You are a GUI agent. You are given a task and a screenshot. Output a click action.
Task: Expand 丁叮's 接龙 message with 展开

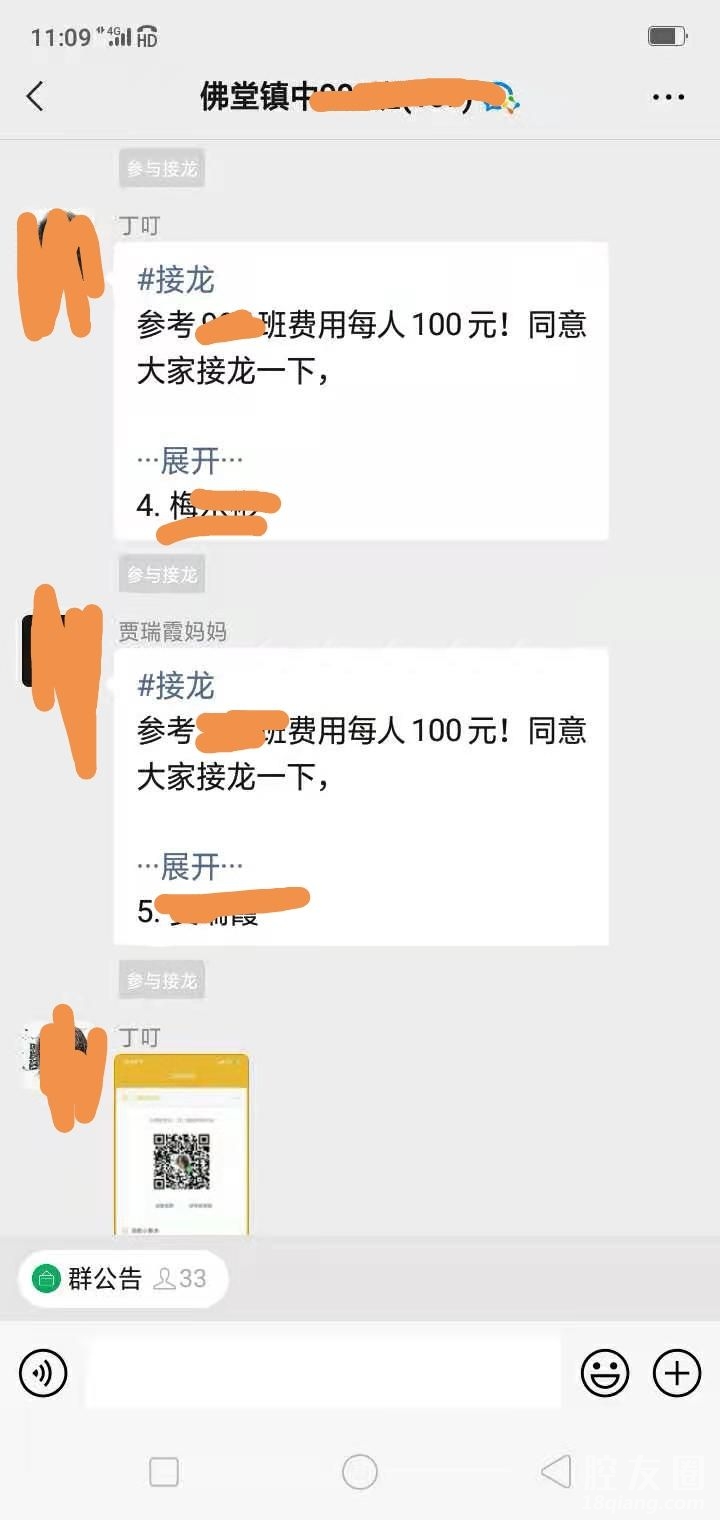tap(190, 461)
